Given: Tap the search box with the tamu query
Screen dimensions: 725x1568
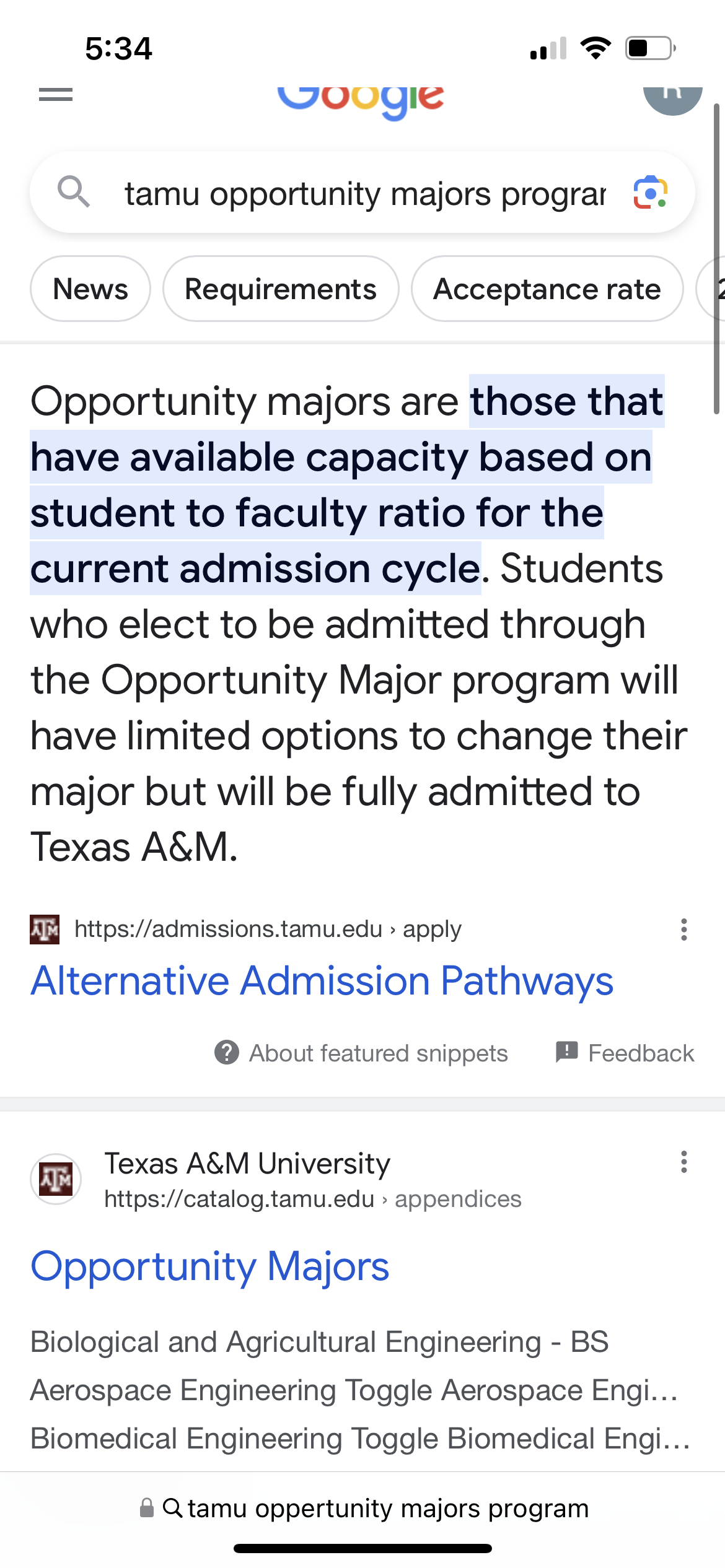Looking at the screenshot, I should point(364,194).
